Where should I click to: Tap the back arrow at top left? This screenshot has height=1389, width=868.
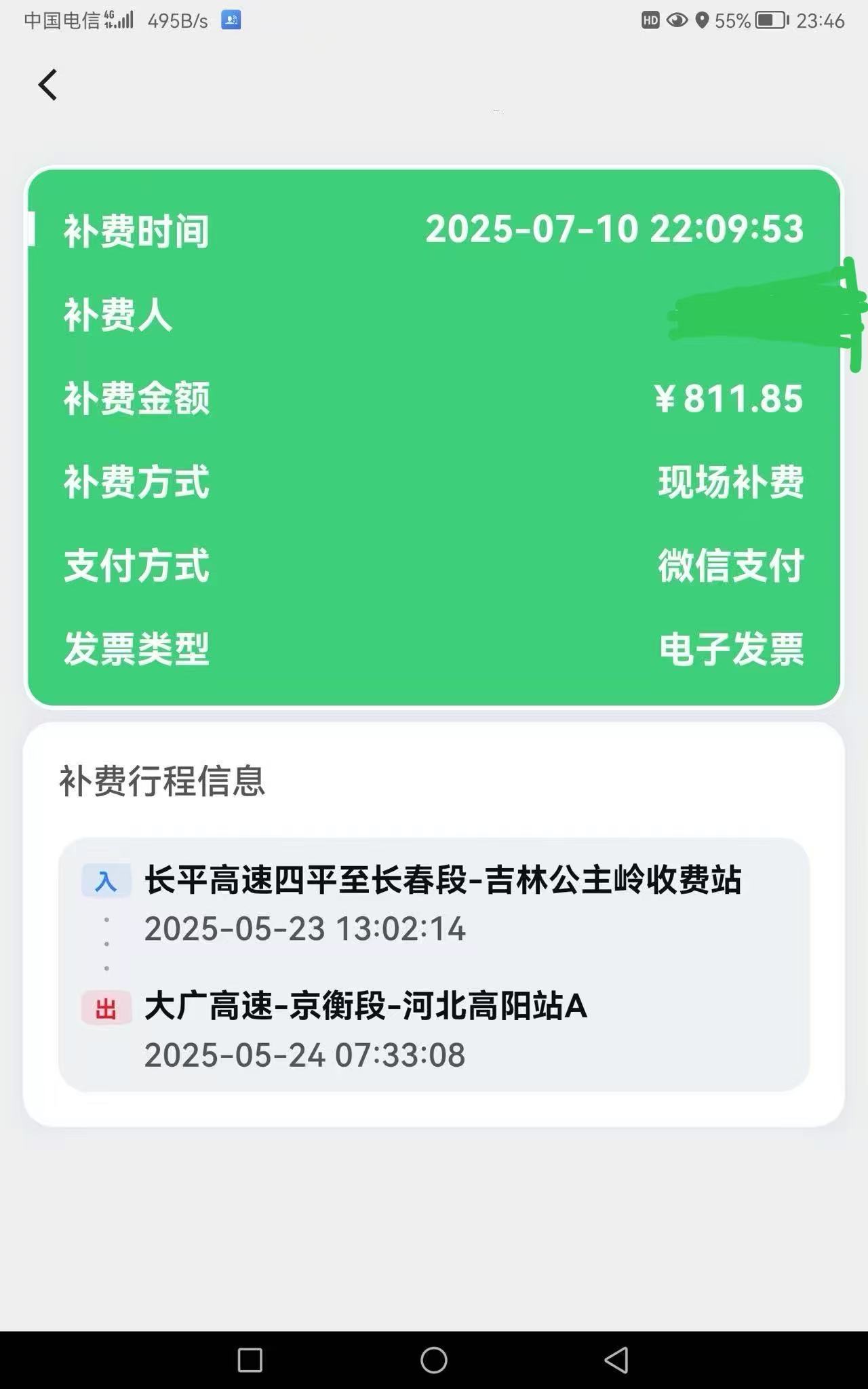tap(46, 84)
